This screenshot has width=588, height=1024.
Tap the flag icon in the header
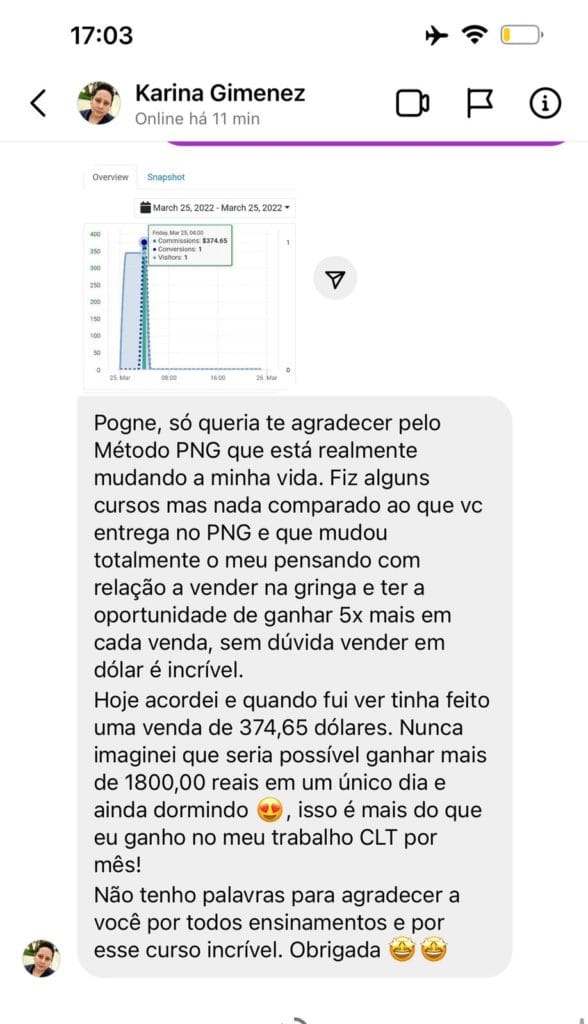tap(480, 103)
